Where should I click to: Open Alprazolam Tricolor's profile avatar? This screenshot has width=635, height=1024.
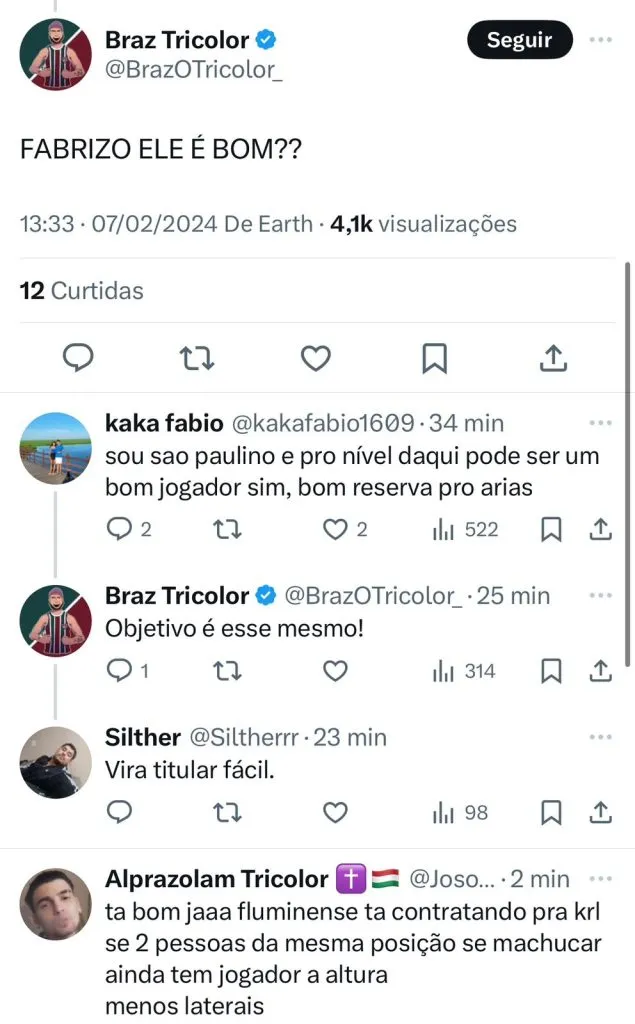tap(56, 904)
